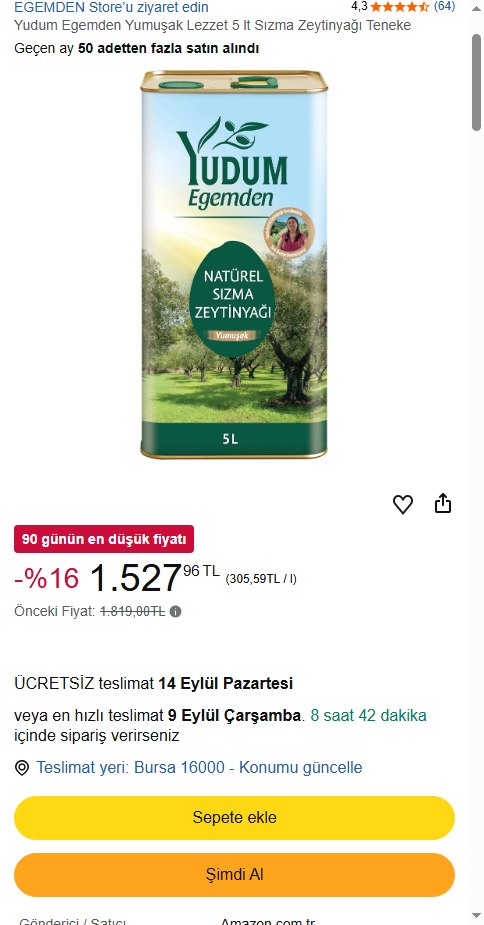Open info icon next to Önceki Fiyat
This screenshot has width=484, height=925.
(175, 612)
